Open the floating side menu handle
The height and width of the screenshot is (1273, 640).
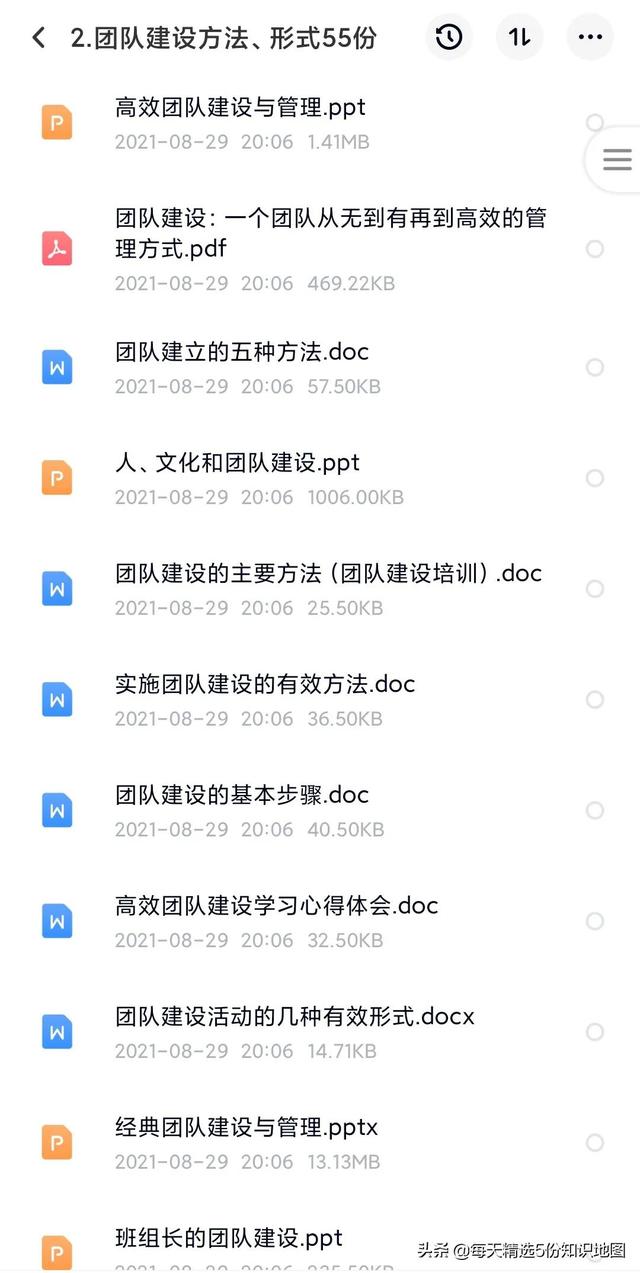(616, 160)
